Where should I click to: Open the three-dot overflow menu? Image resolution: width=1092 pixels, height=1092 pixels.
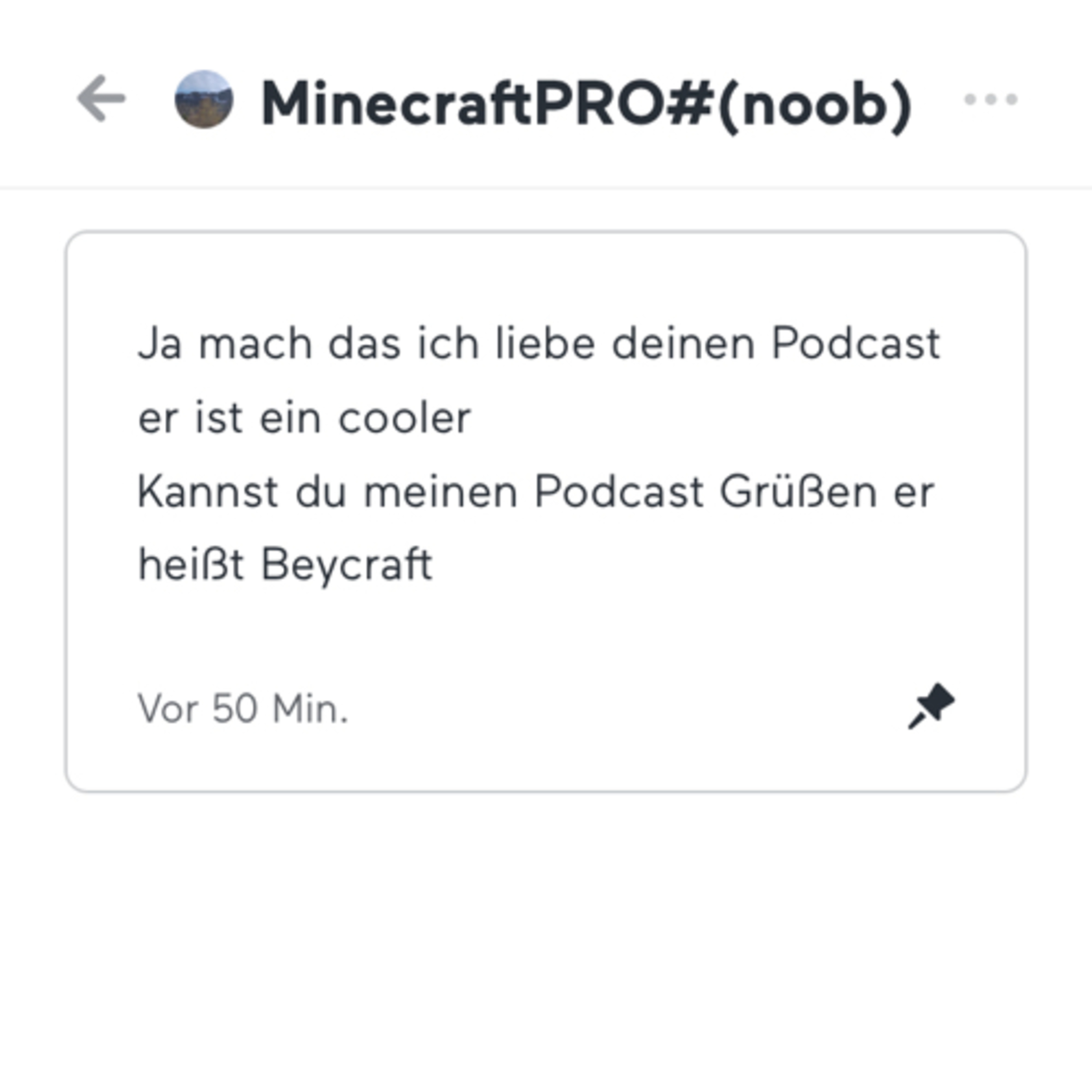point(990,99)
